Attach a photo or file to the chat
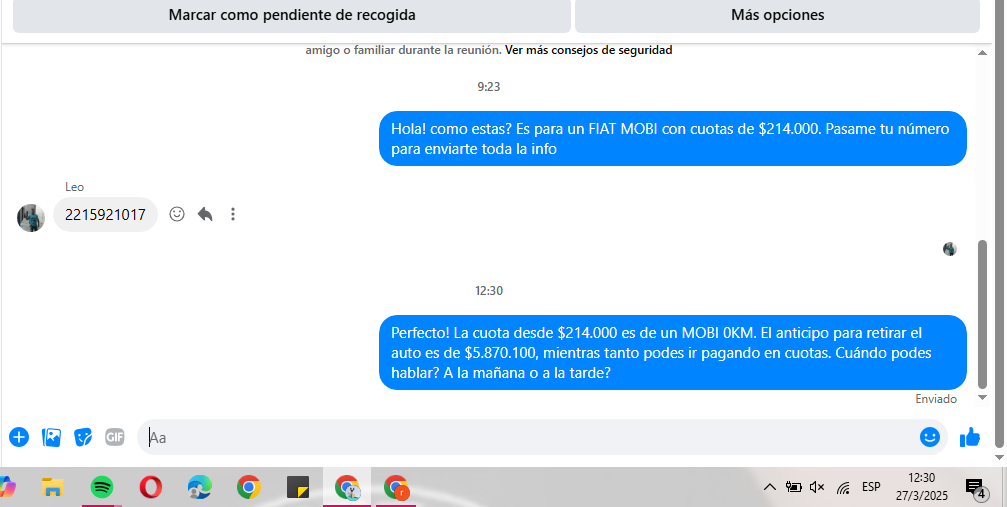The height and width of the screenshot is (507, 1007). (51, 437)
